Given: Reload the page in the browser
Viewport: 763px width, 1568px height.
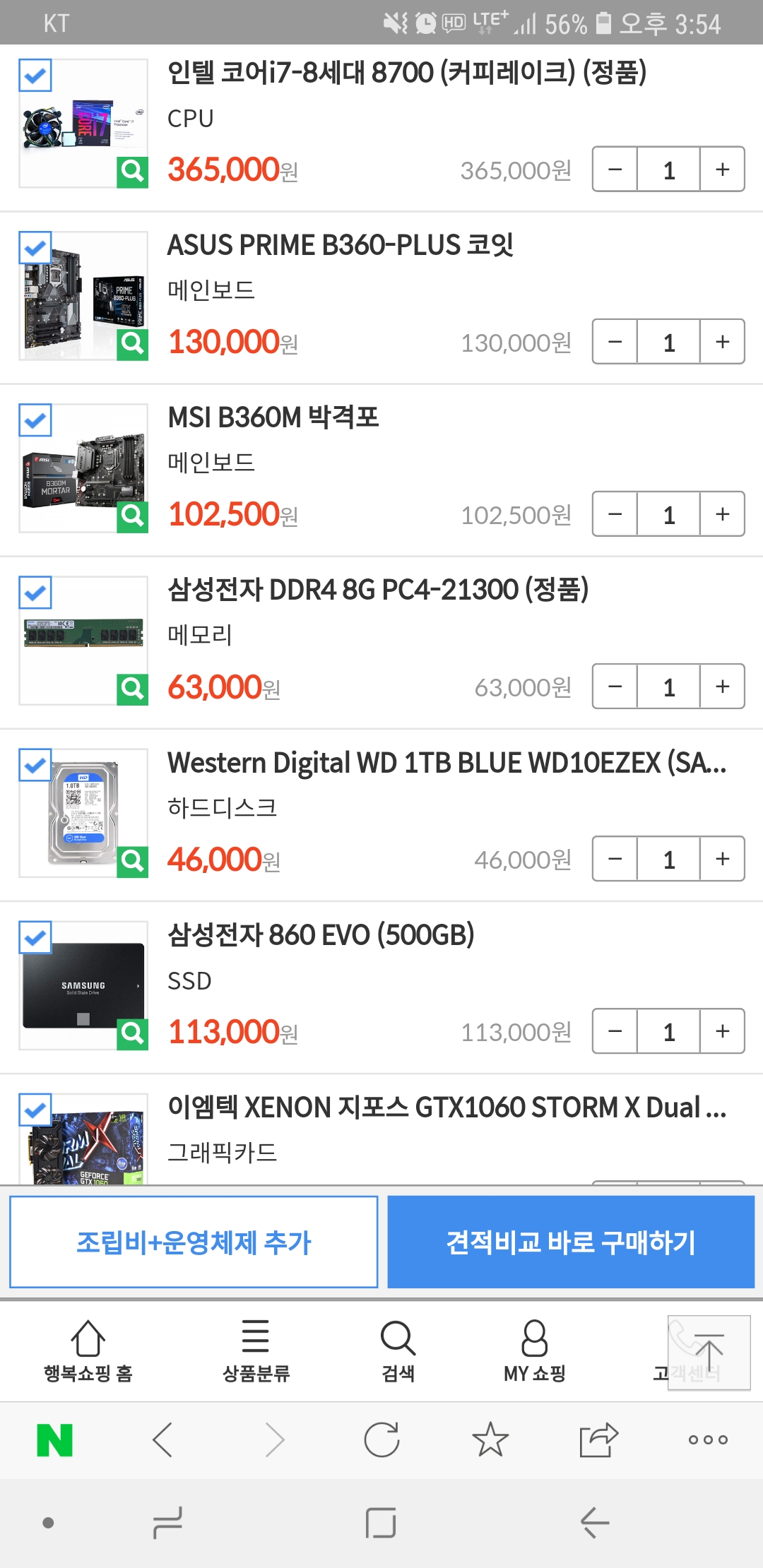Looking at the screenshot, I should pos(382,1439).
